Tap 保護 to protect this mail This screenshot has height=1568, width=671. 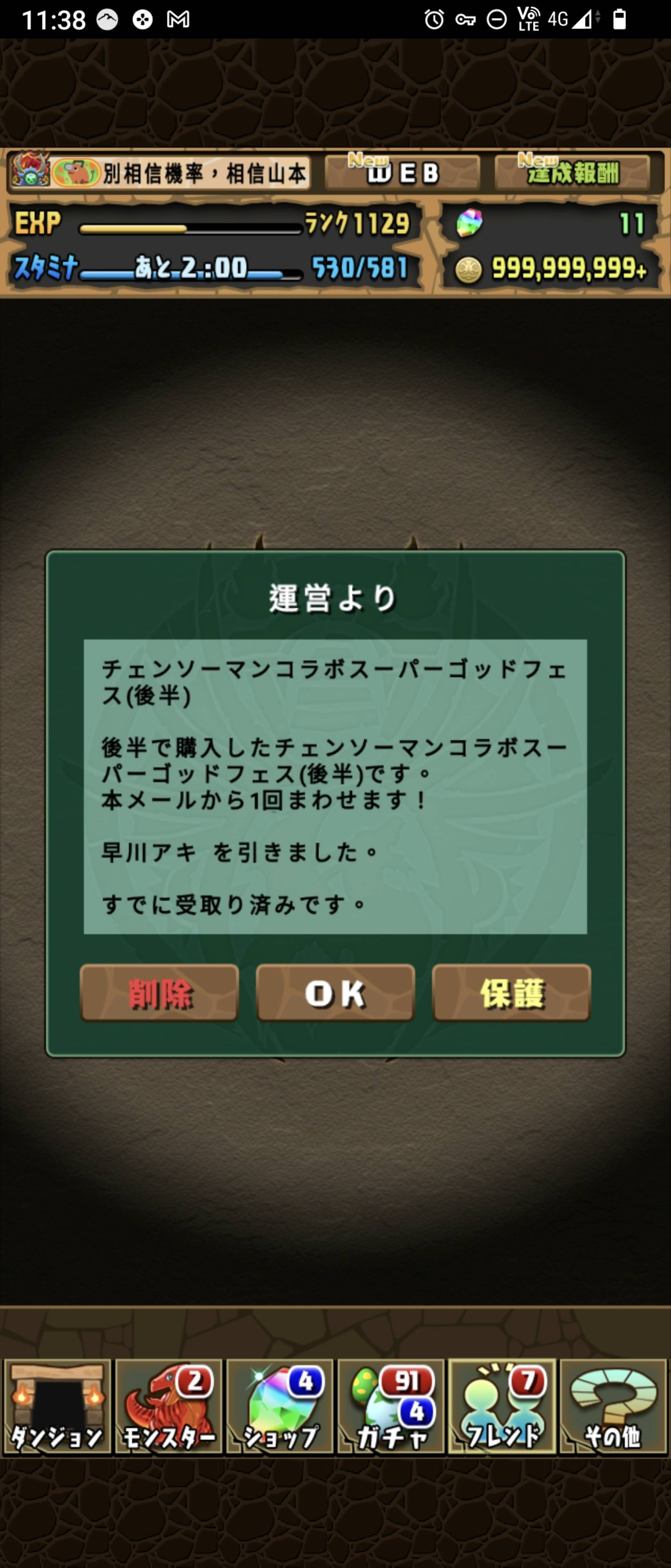(511, 993)
